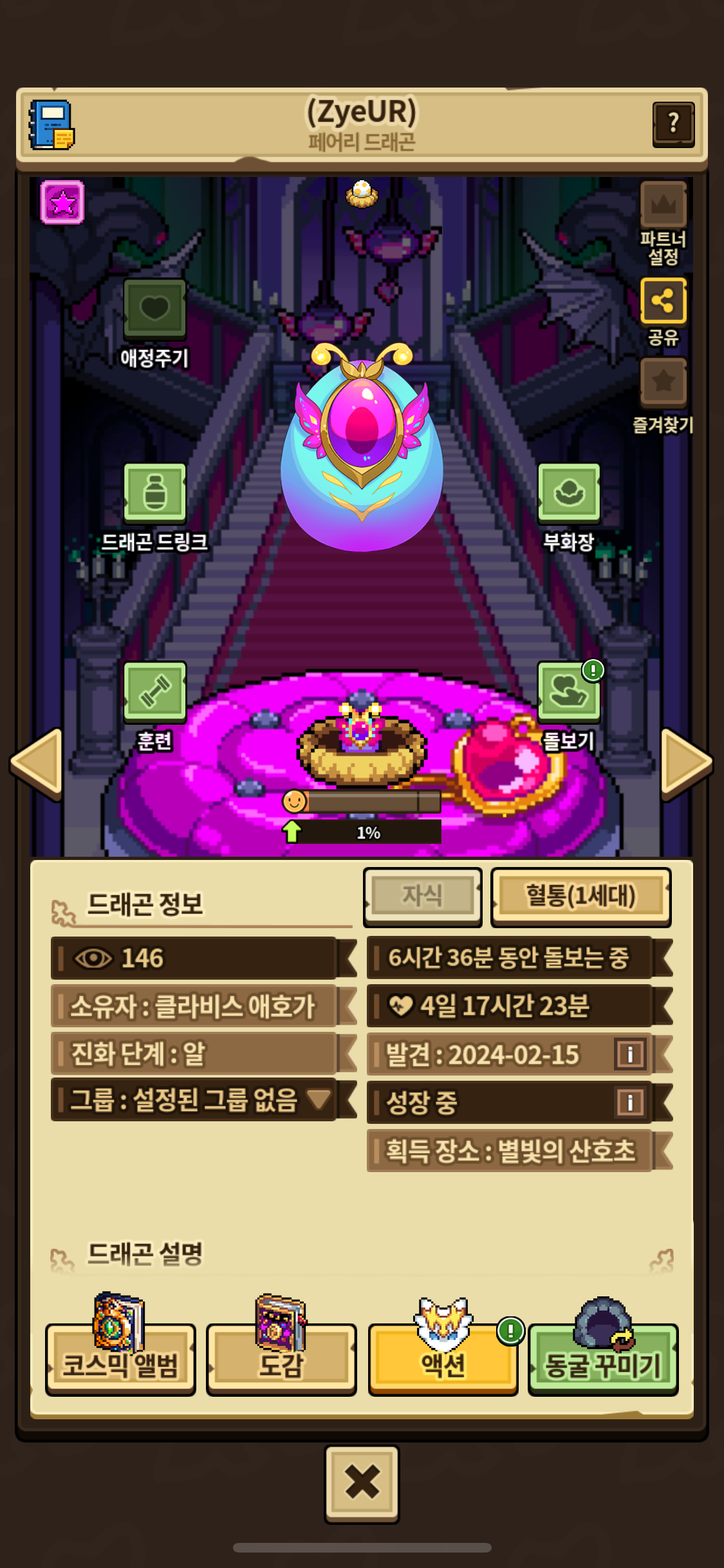Start 훈련 dumbbell training
This screenshot has width=724, height=1568.
pos(154,706)
